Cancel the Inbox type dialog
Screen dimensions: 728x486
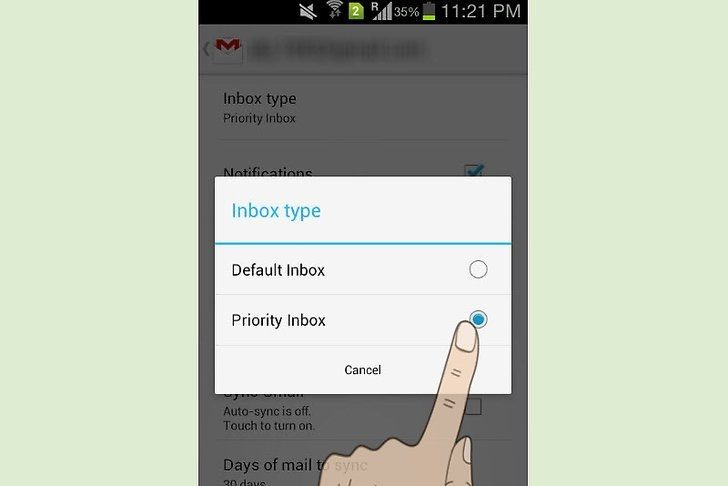(362, 370)
